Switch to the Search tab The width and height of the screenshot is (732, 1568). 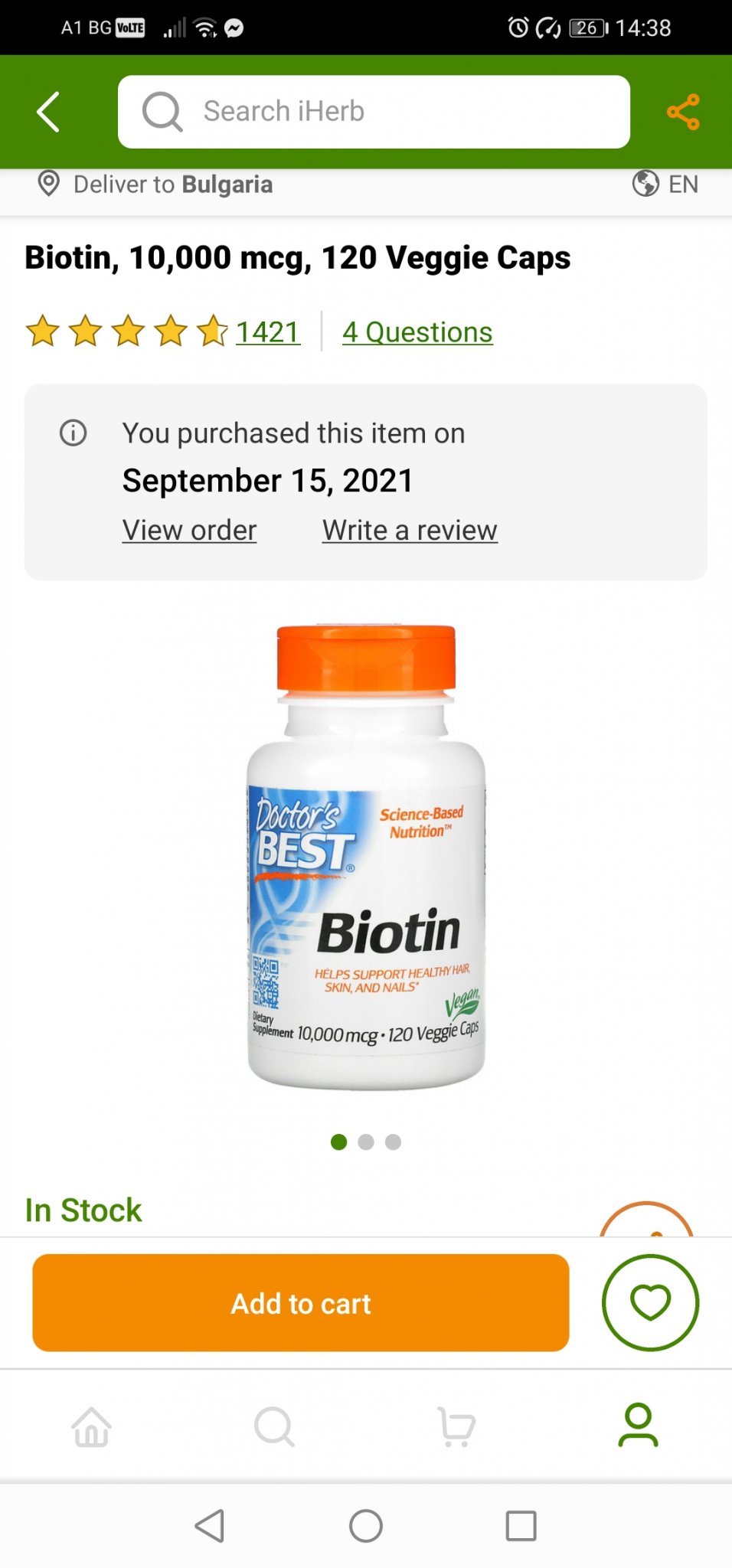tap(274, 1427)
